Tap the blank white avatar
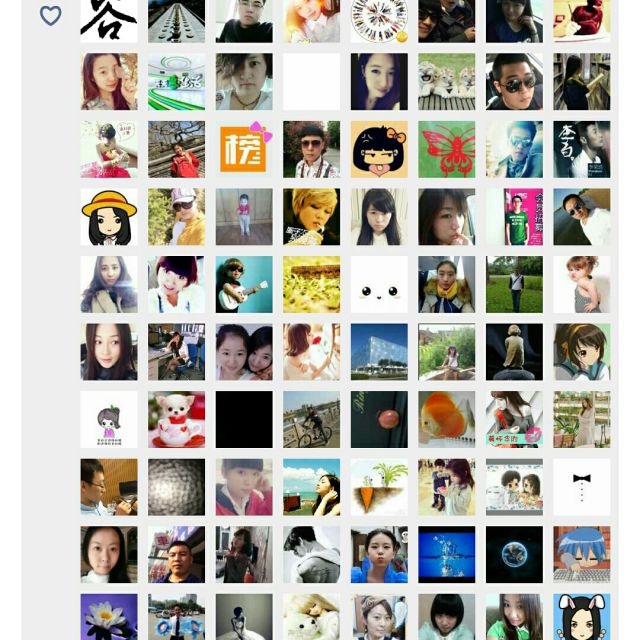This screenshot has width=640, height=640. point(311,82)
